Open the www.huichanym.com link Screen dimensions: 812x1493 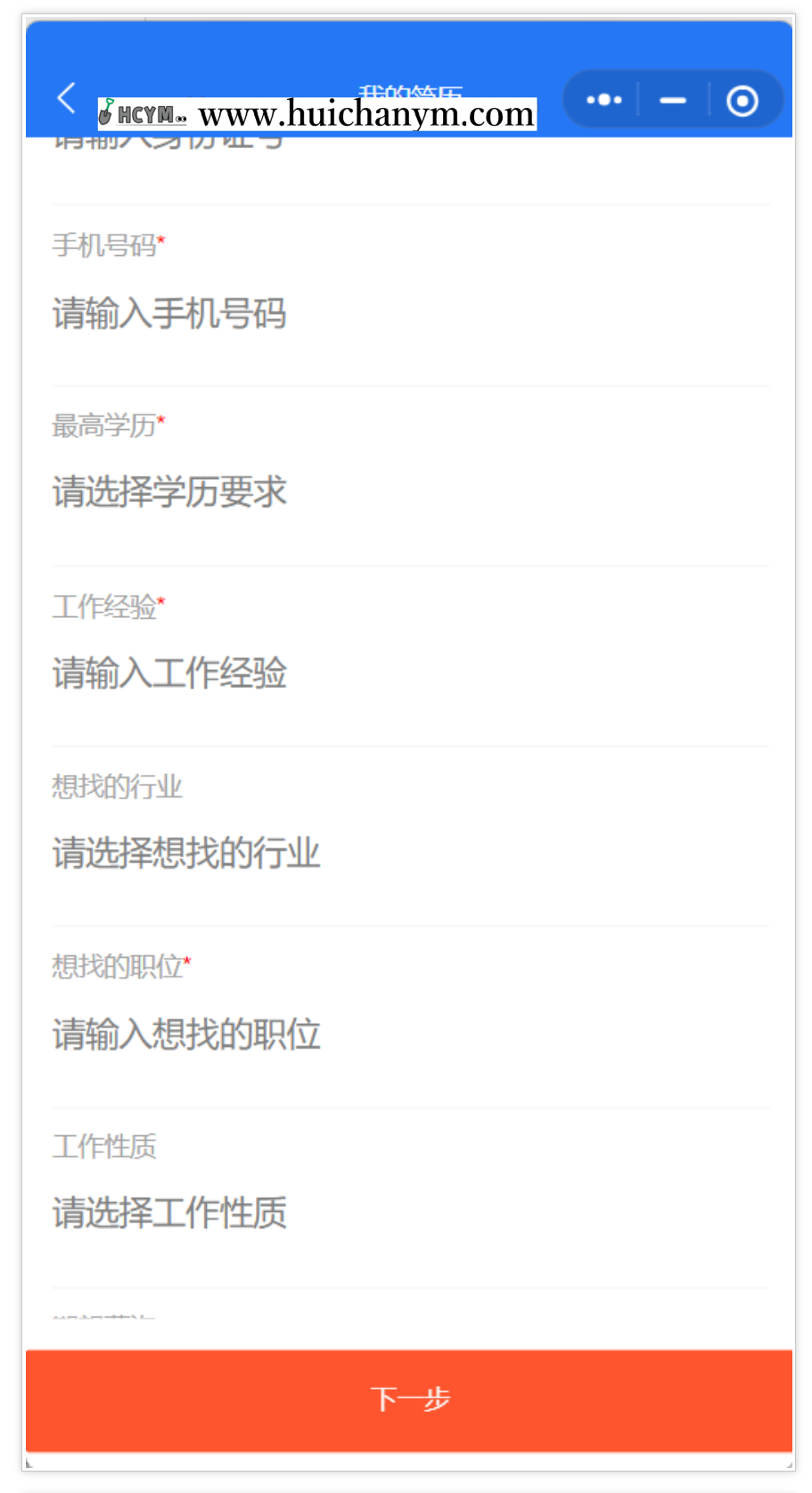tap(365, 113)
